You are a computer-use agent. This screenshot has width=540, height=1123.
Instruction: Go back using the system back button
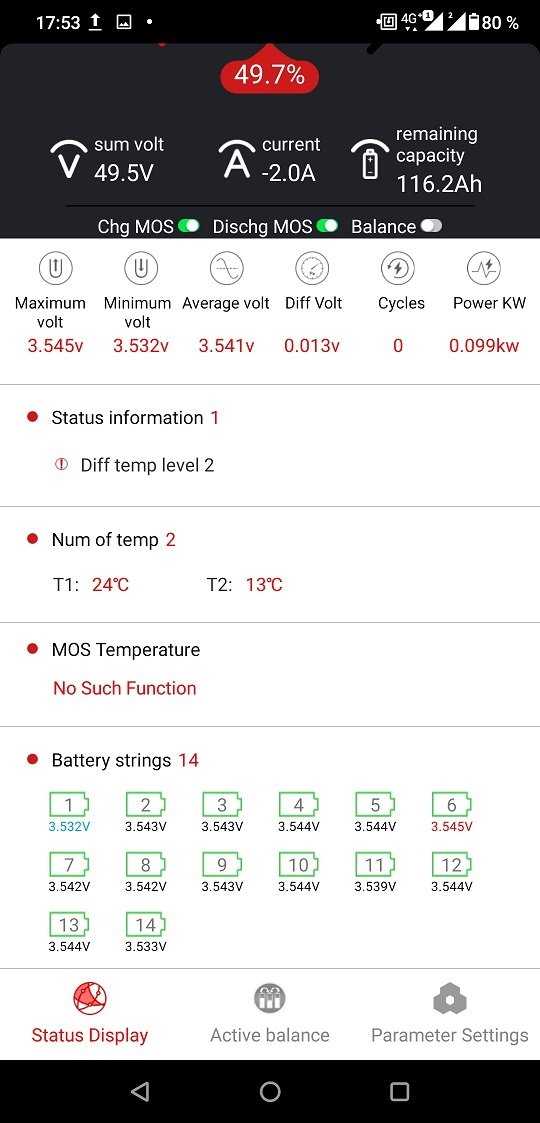click(x=140, y=1091)
